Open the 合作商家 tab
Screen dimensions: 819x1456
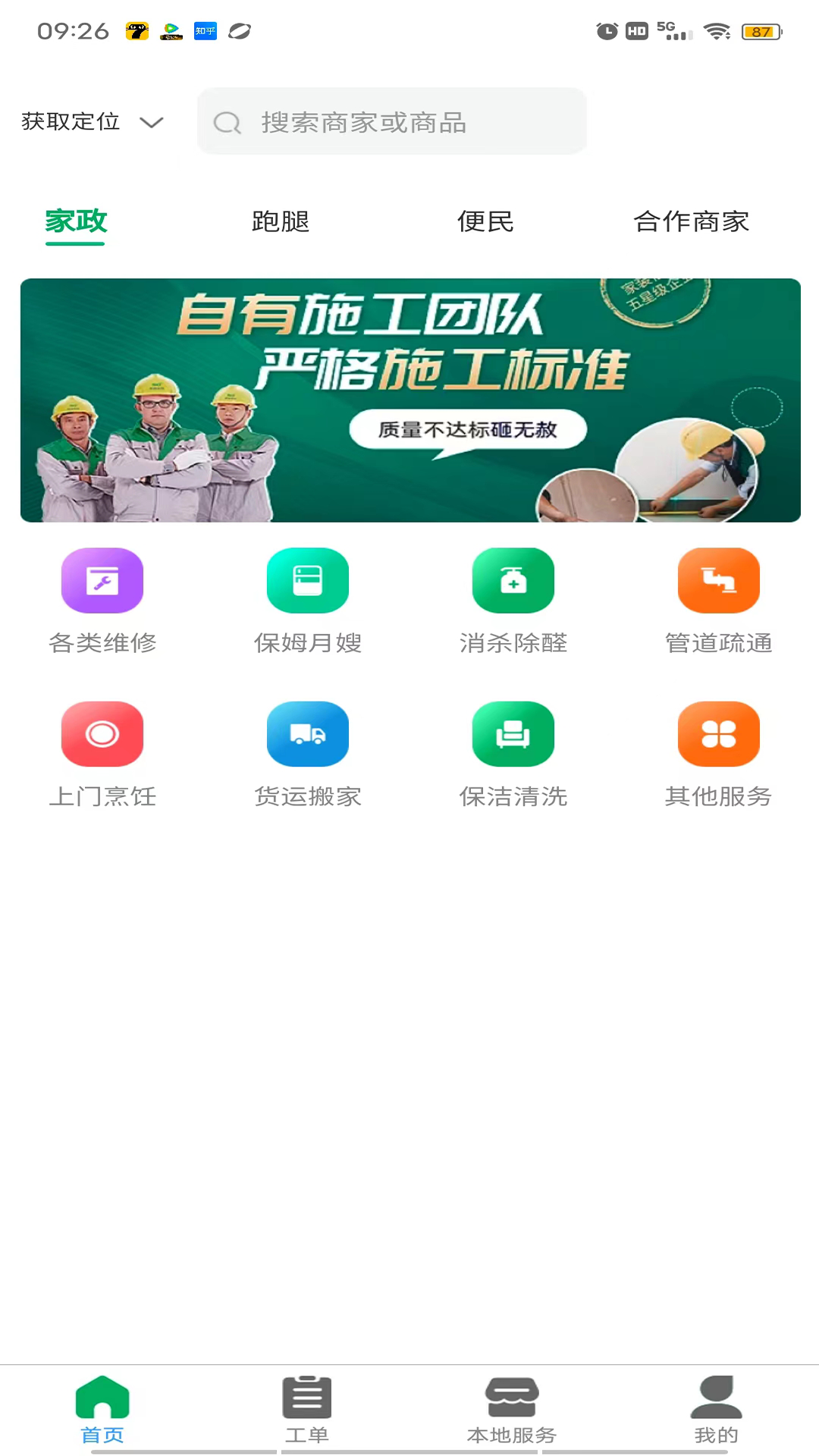click(691, 222)
